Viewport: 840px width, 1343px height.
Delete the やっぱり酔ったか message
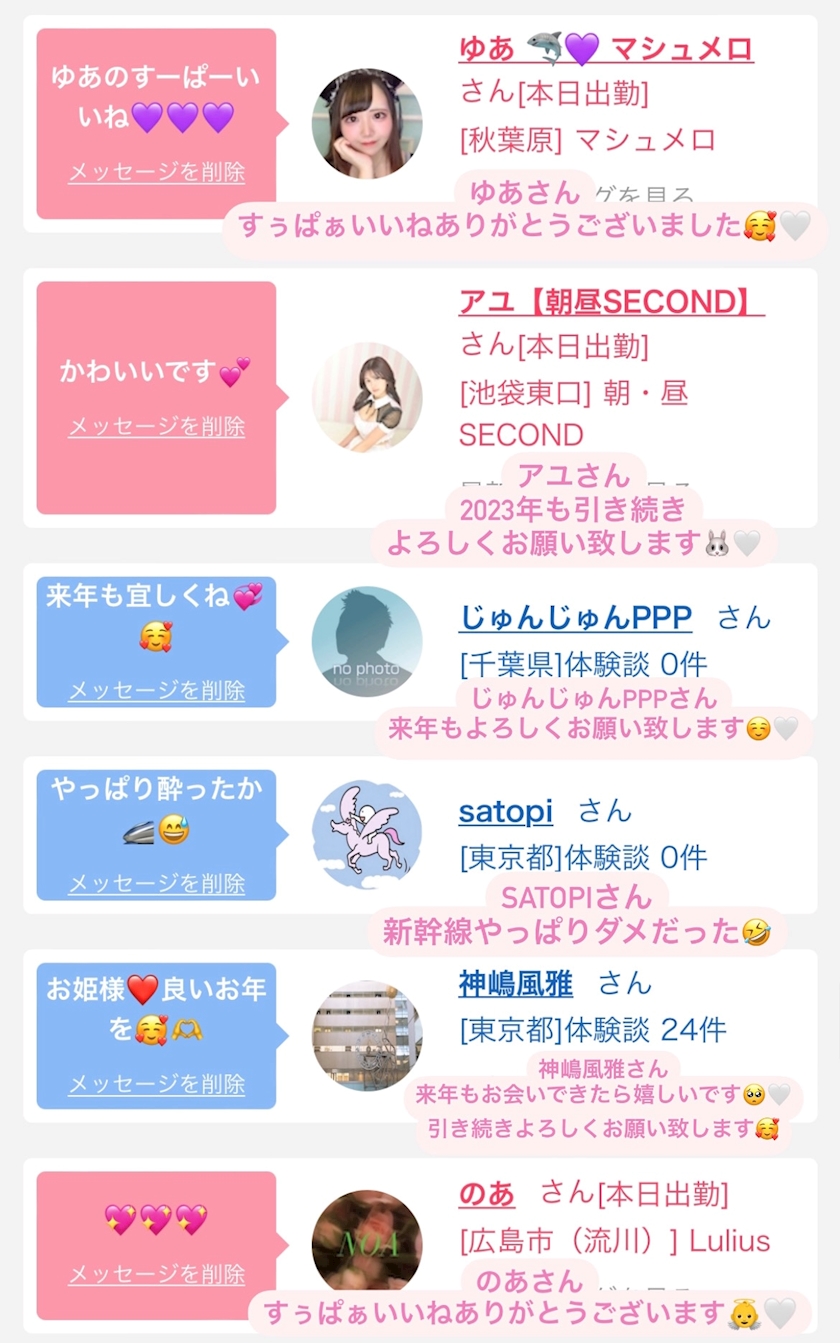(156, 883)
